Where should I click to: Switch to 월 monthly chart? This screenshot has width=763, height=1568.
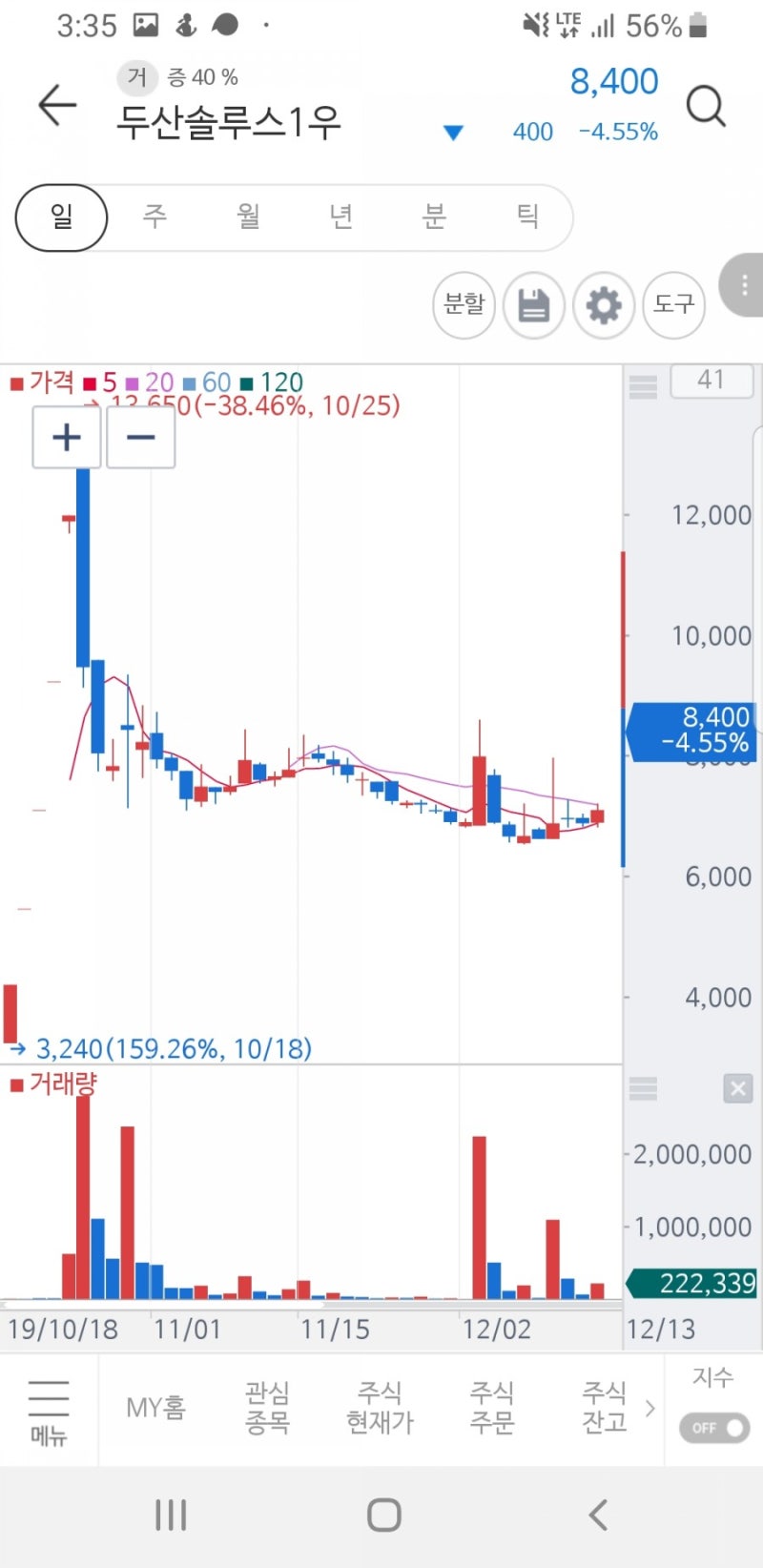point(248,217)
